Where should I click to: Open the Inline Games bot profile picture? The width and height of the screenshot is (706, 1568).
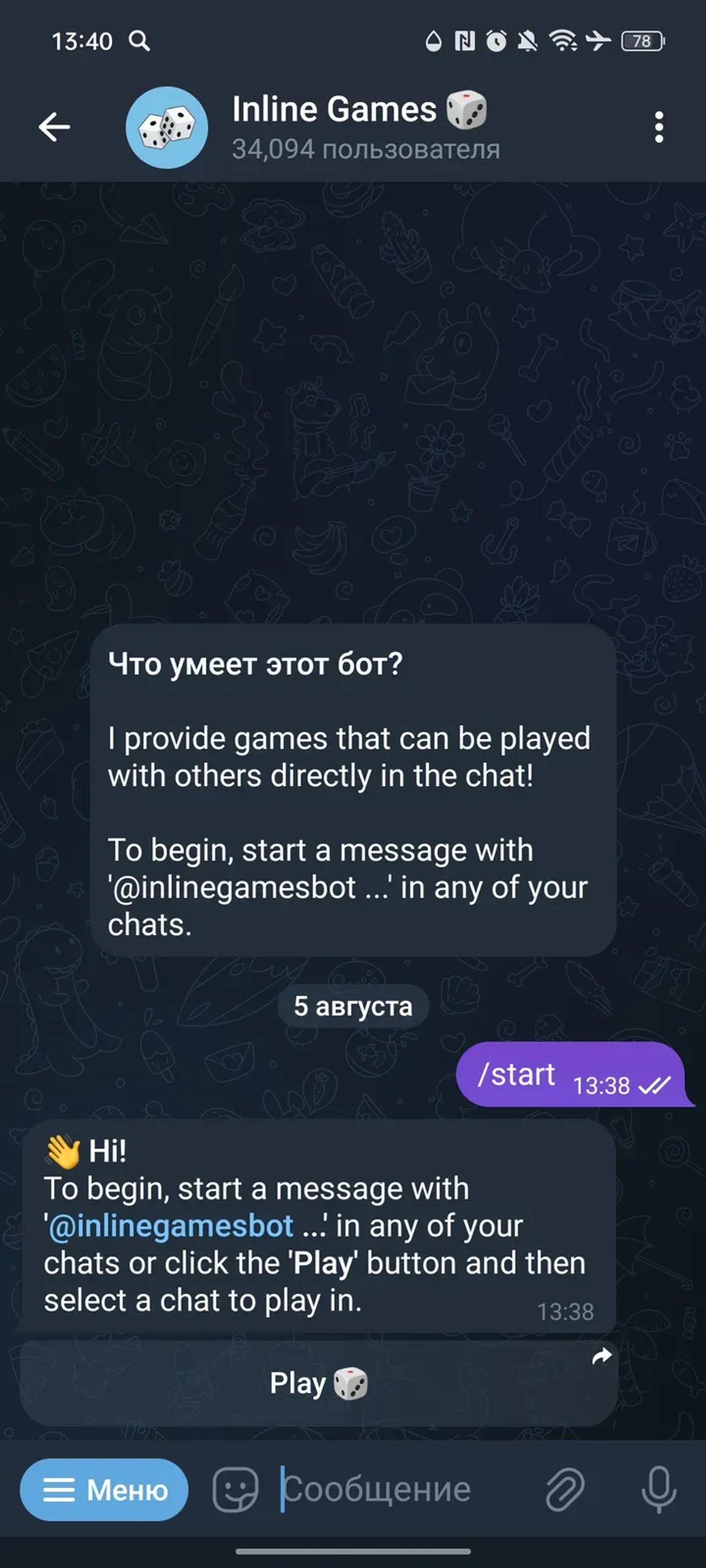[x=166, y=127]
